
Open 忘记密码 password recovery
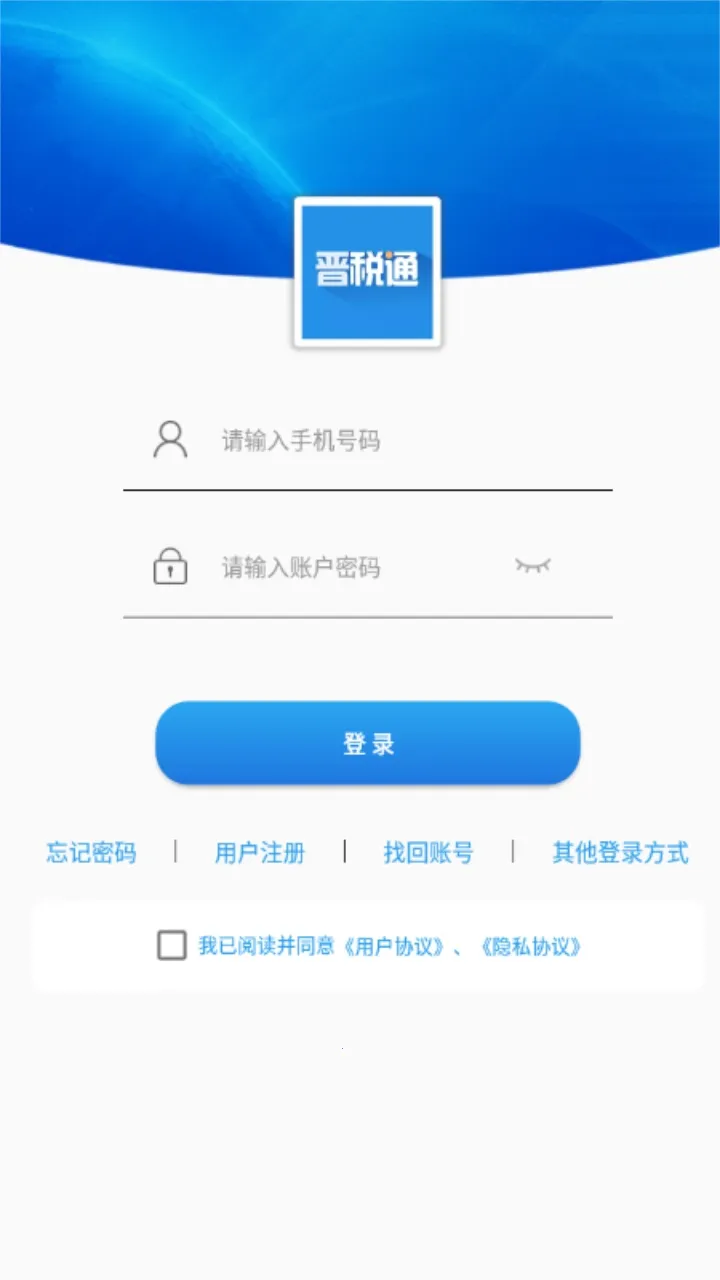[x=90, y=852]
